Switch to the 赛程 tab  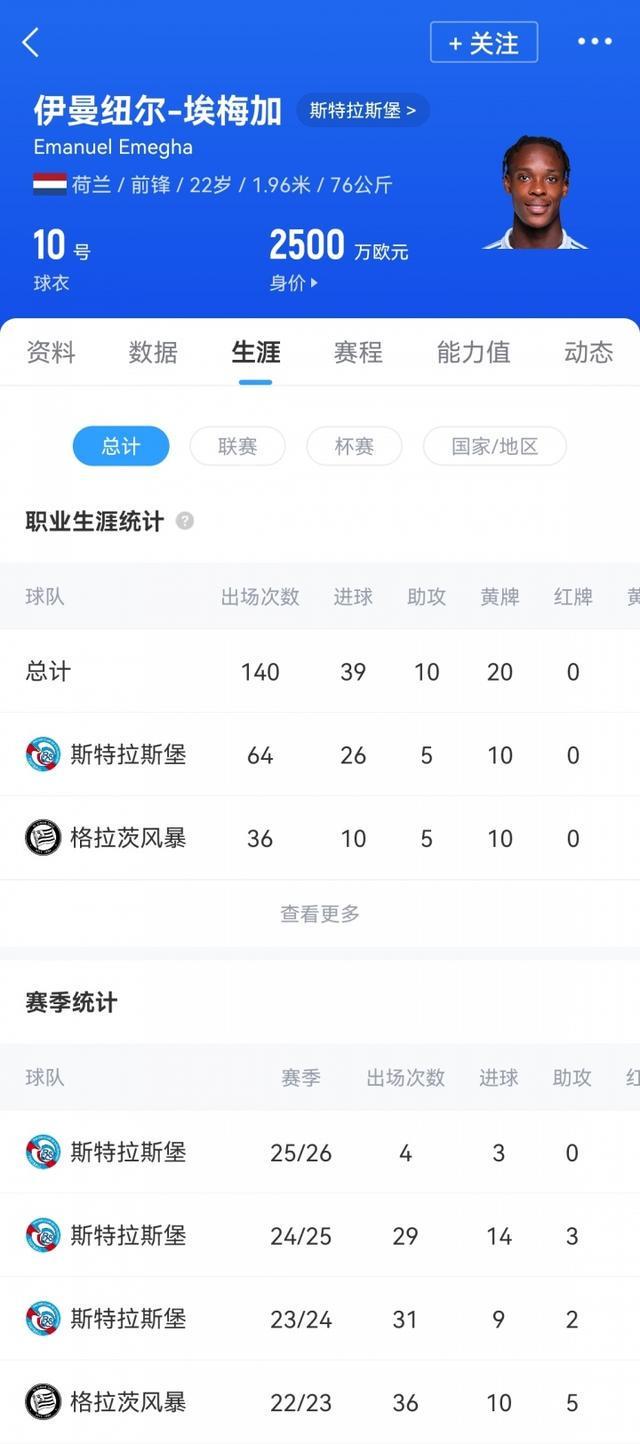coord(358,352)
